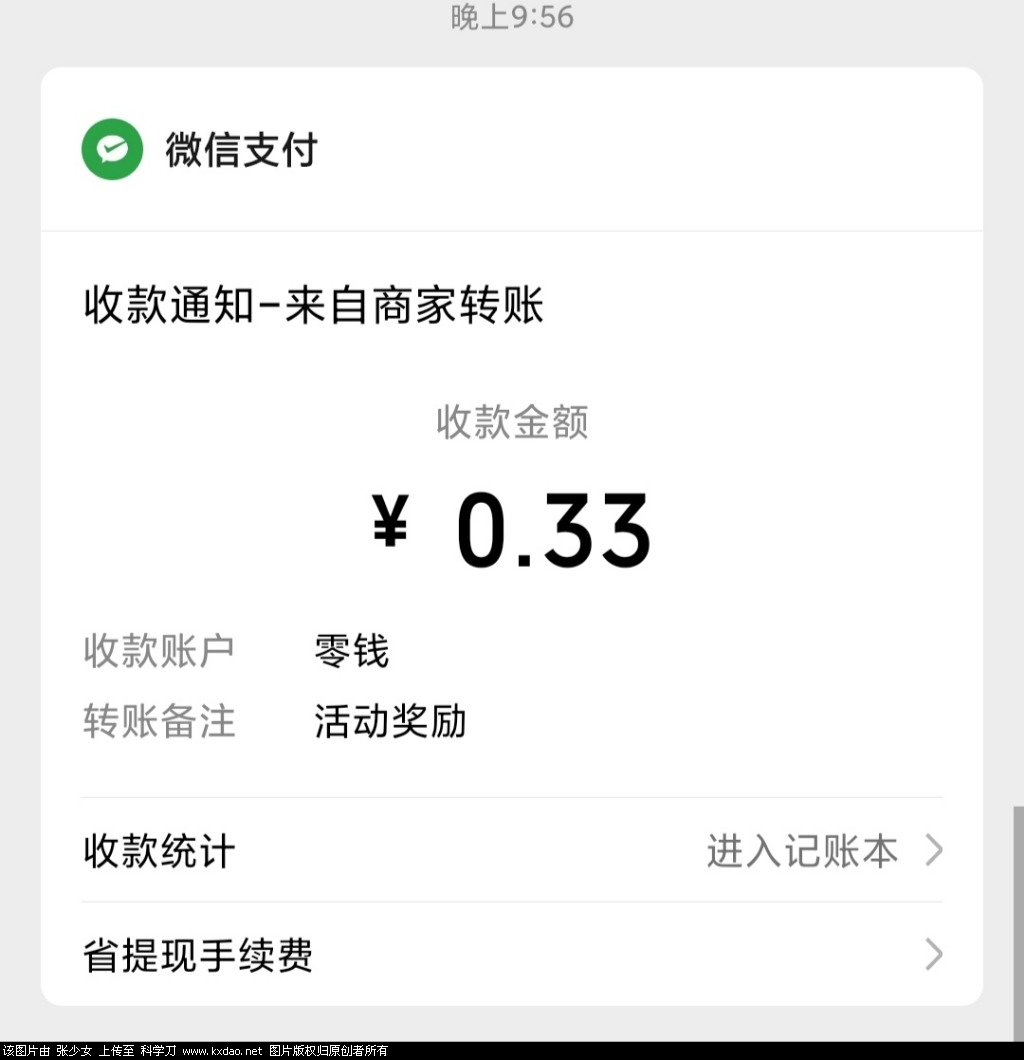Screen dimensions: 1024x1060
Task: Open the 收款统计 row to enter 记账本
Action: (512, 851)
